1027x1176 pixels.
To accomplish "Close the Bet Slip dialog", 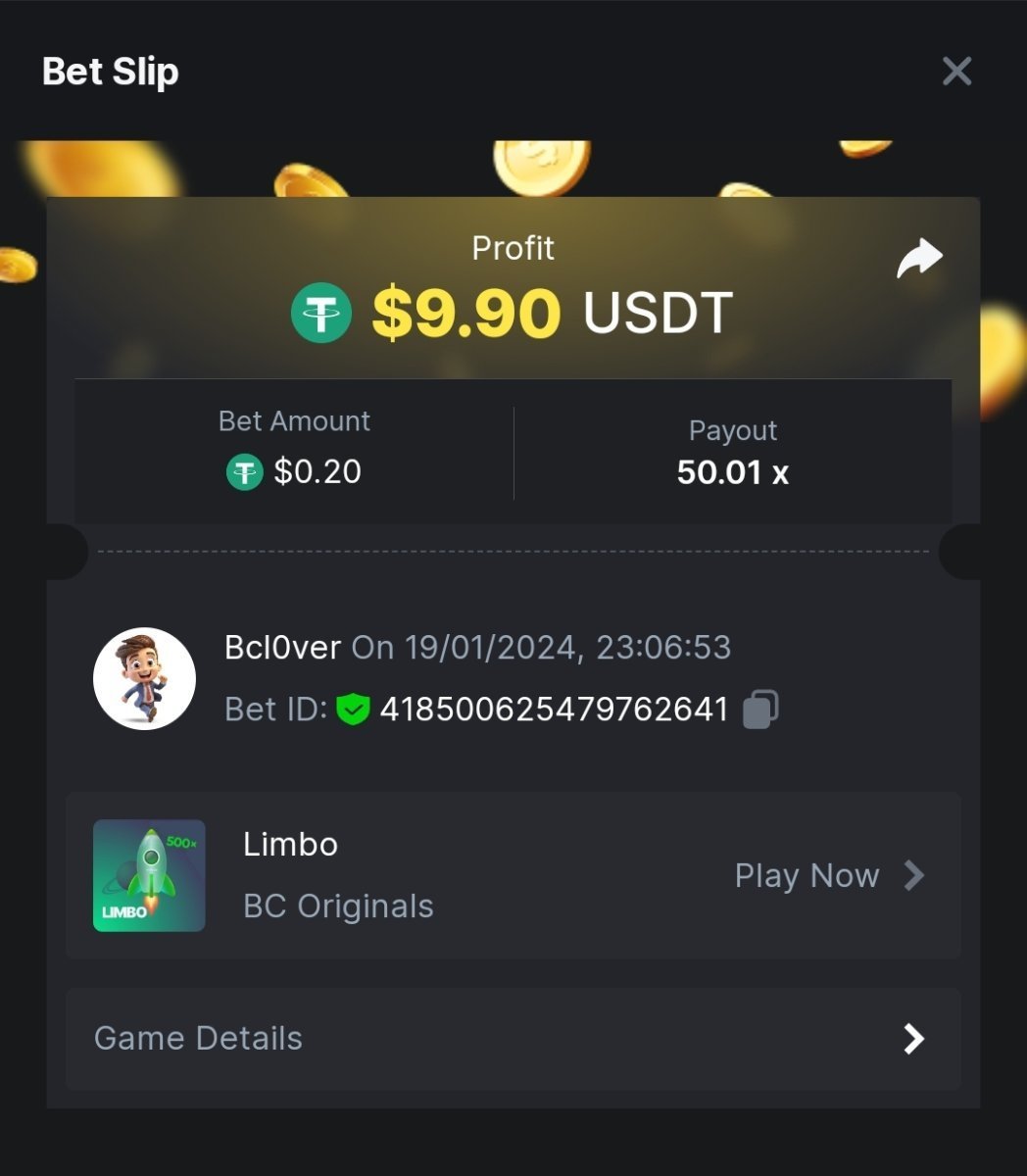I will point(956,72).
